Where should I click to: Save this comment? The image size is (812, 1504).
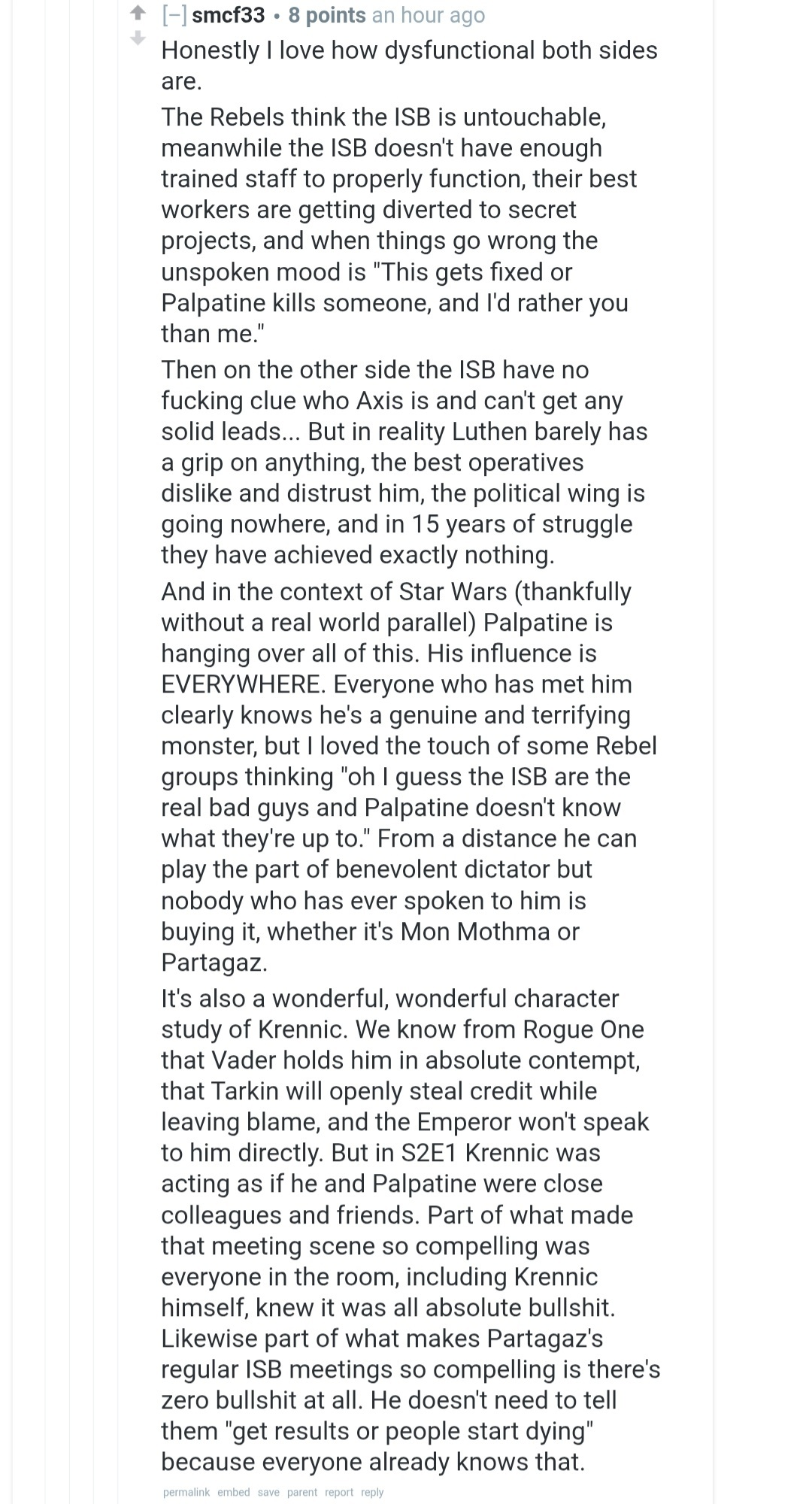click(268, 1492)
